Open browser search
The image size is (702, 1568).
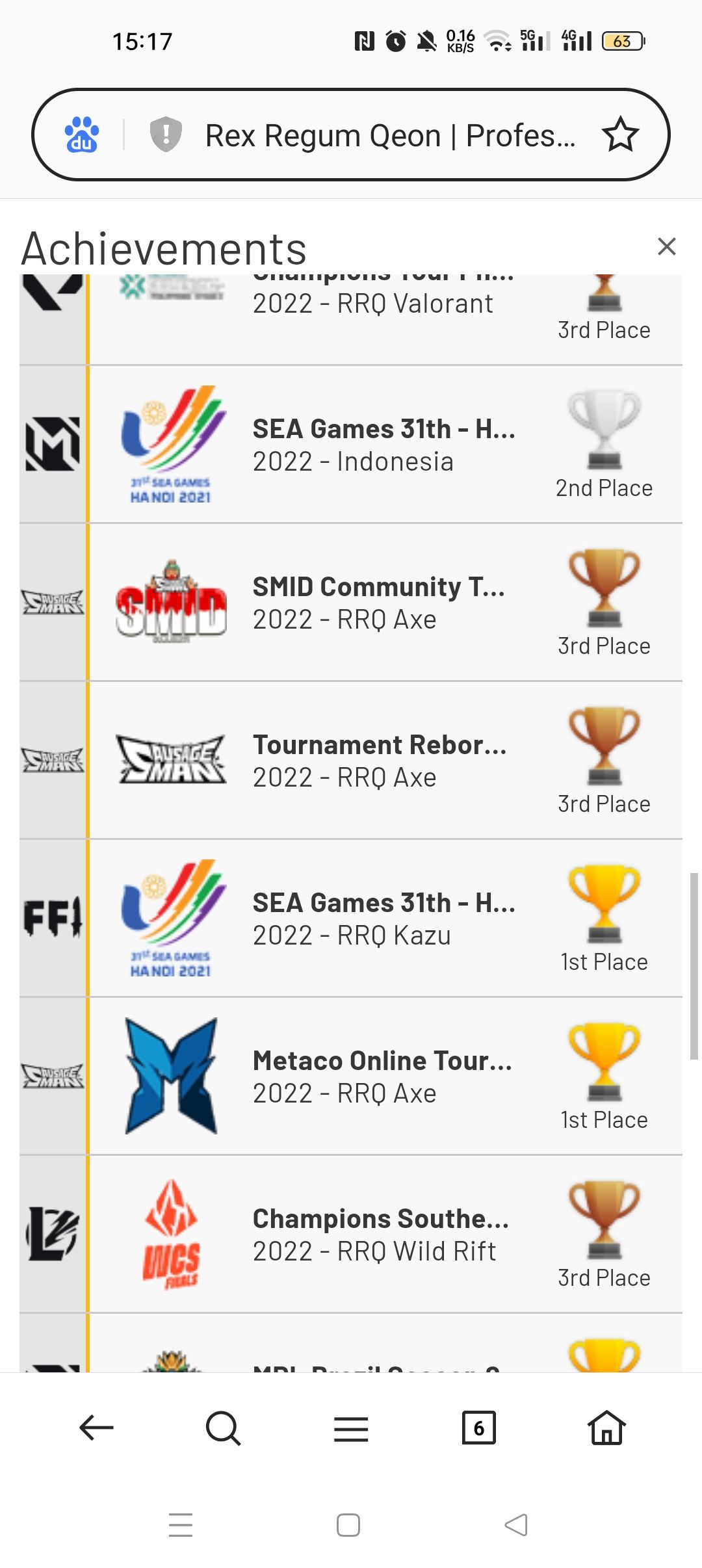click(223, 1428)
